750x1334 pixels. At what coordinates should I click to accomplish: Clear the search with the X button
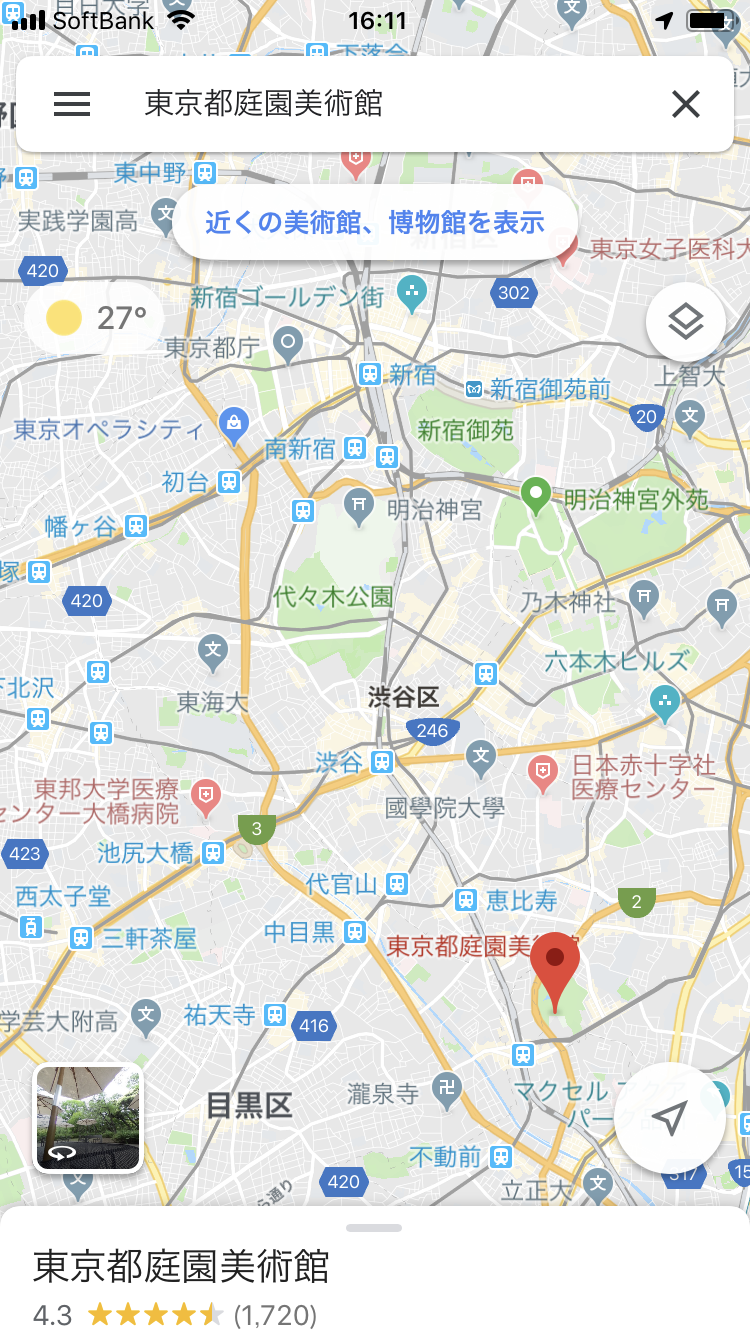pos(685,104)
